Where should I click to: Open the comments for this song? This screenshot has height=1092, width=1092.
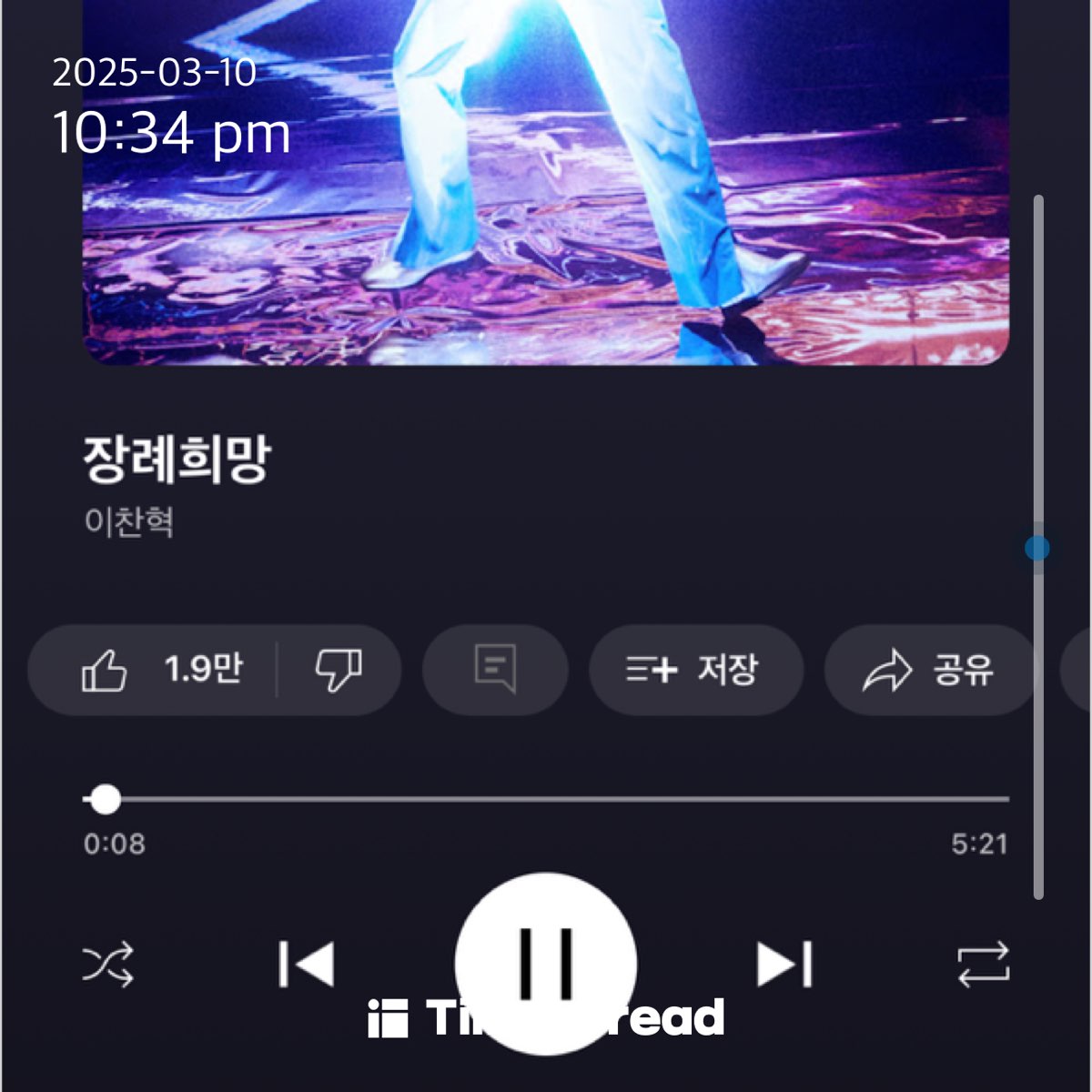pos(496,671)
